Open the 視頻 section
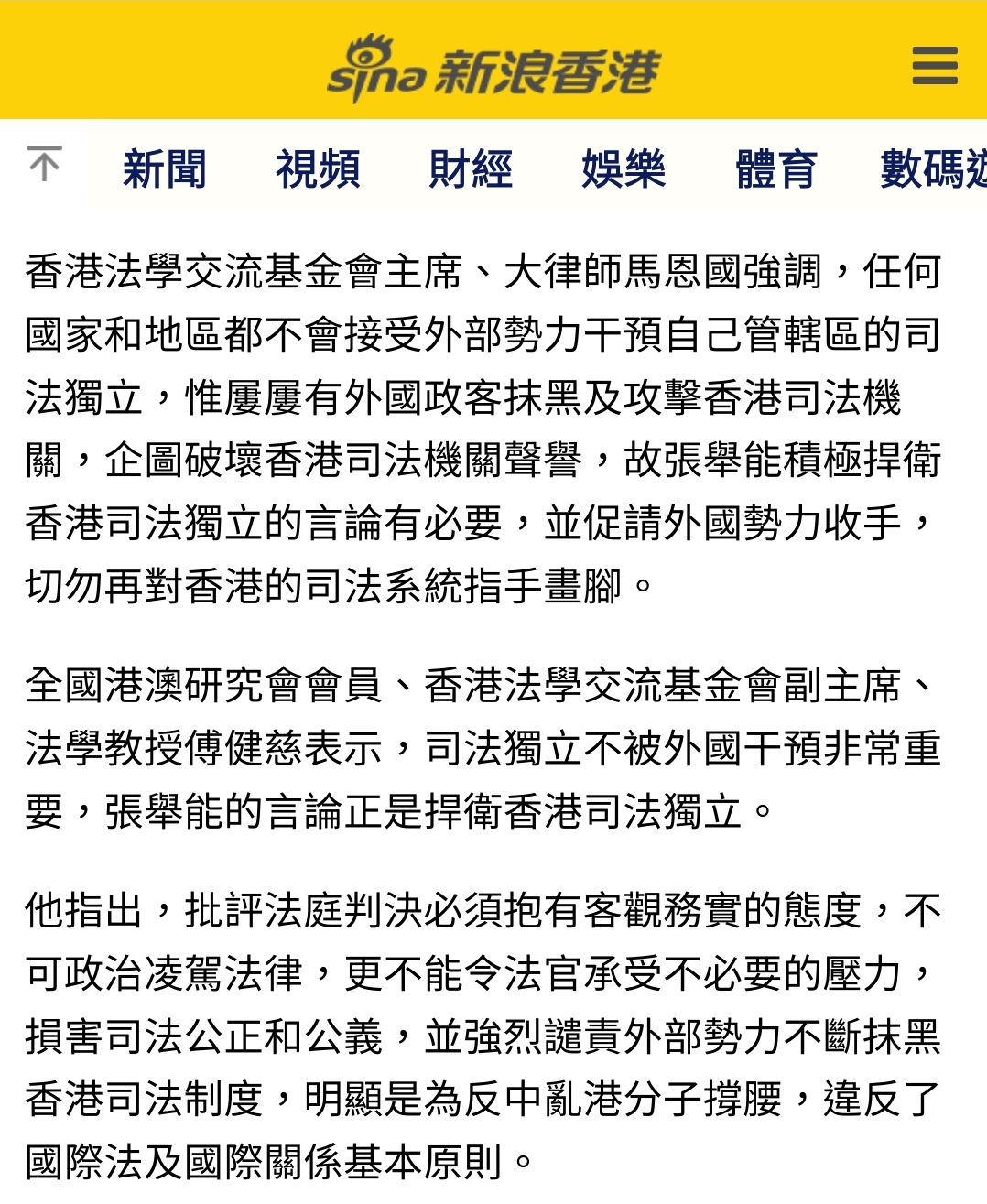 pos(318,169)
